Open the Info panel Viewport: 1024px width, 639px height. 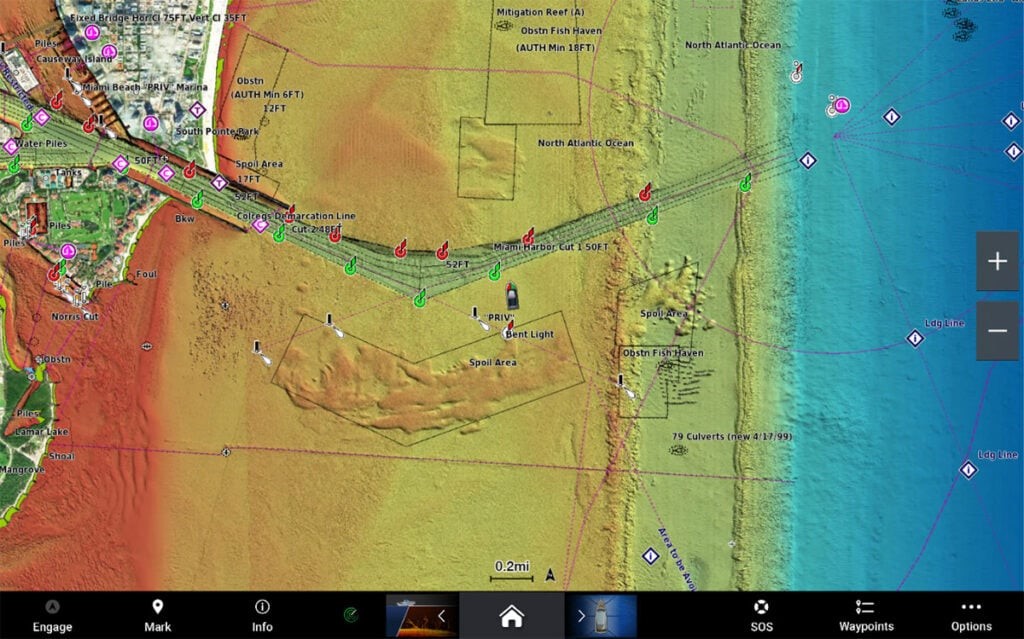click(x=262, y=615)
